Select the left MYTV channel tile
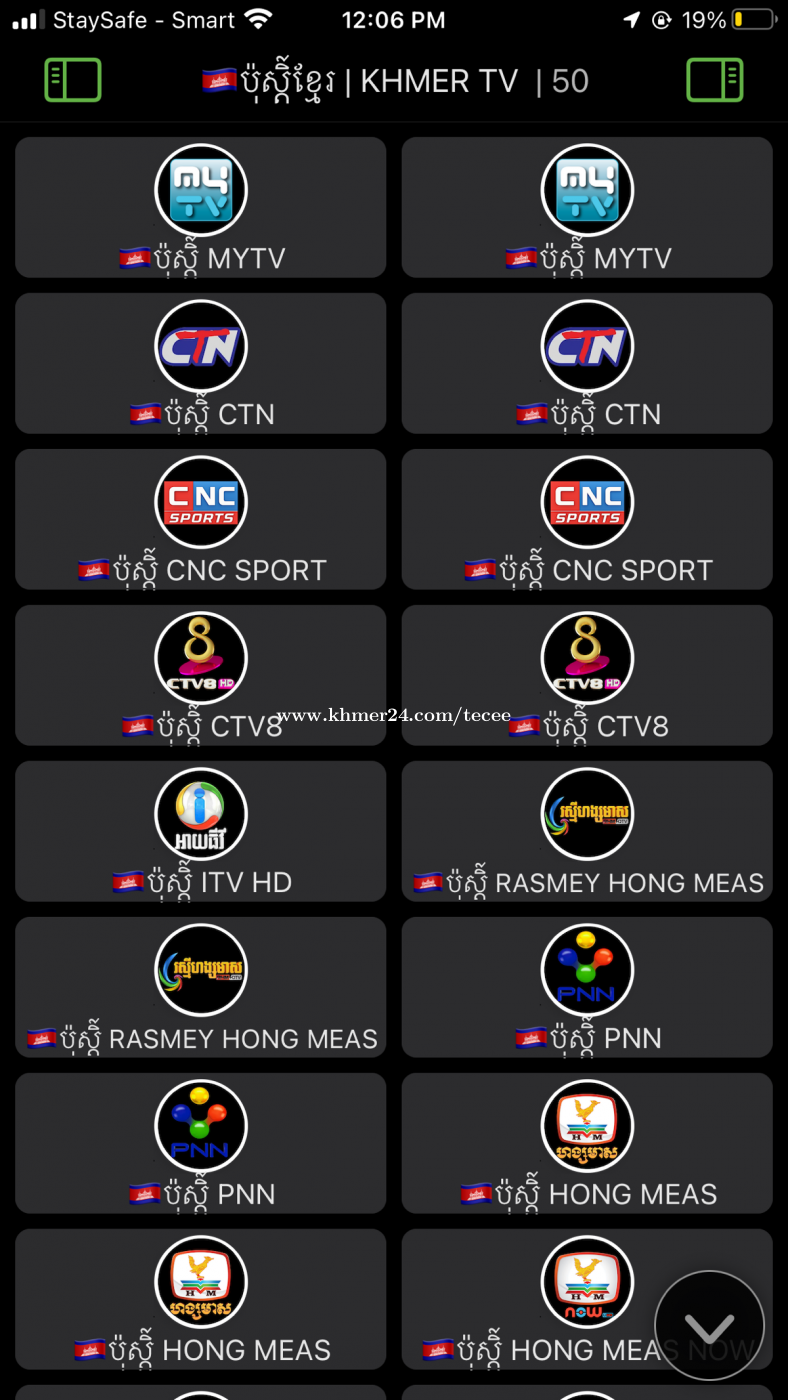The width and height of the screenshot is (788, 1400). pyautogui.click(x=201, y=207)
